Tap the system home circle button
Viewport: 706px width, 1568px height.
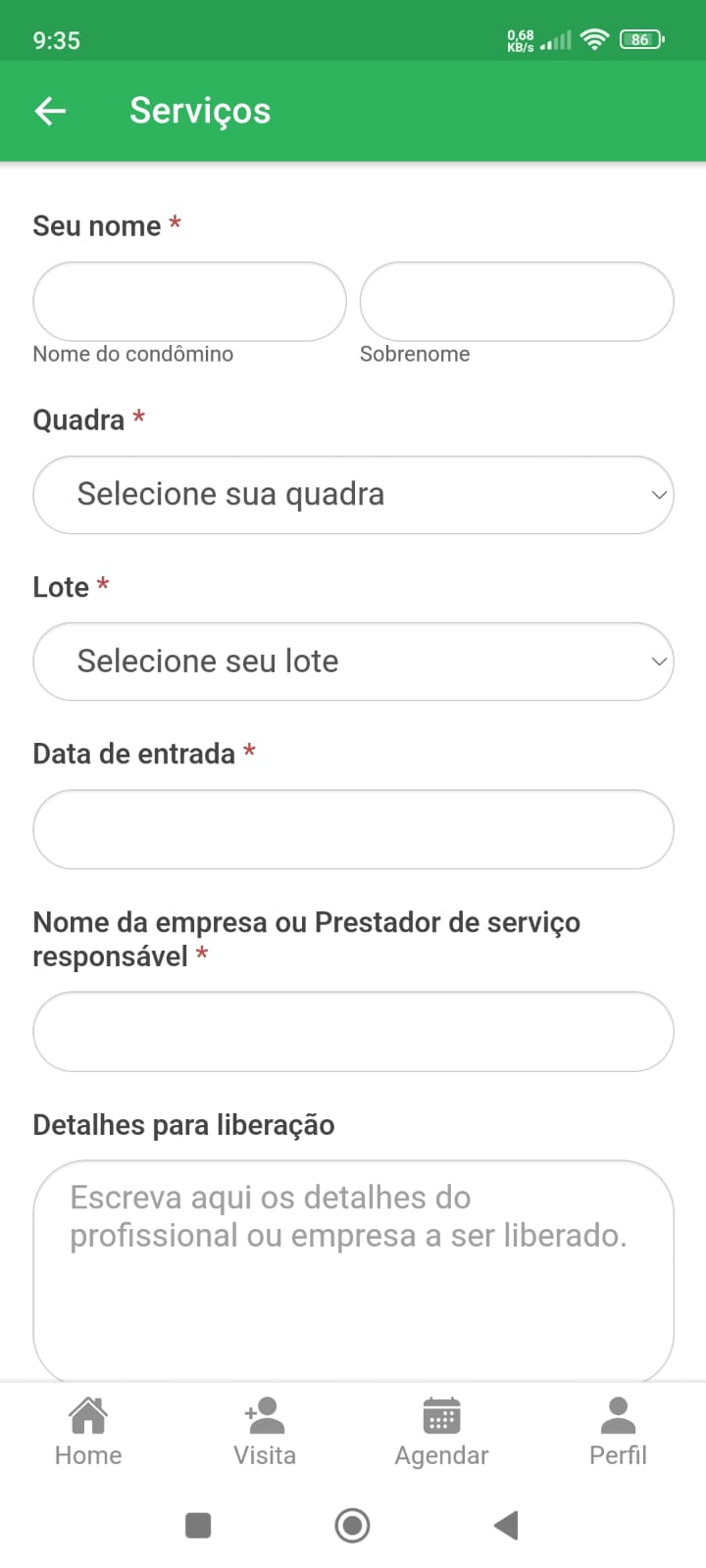(352, 1525)
